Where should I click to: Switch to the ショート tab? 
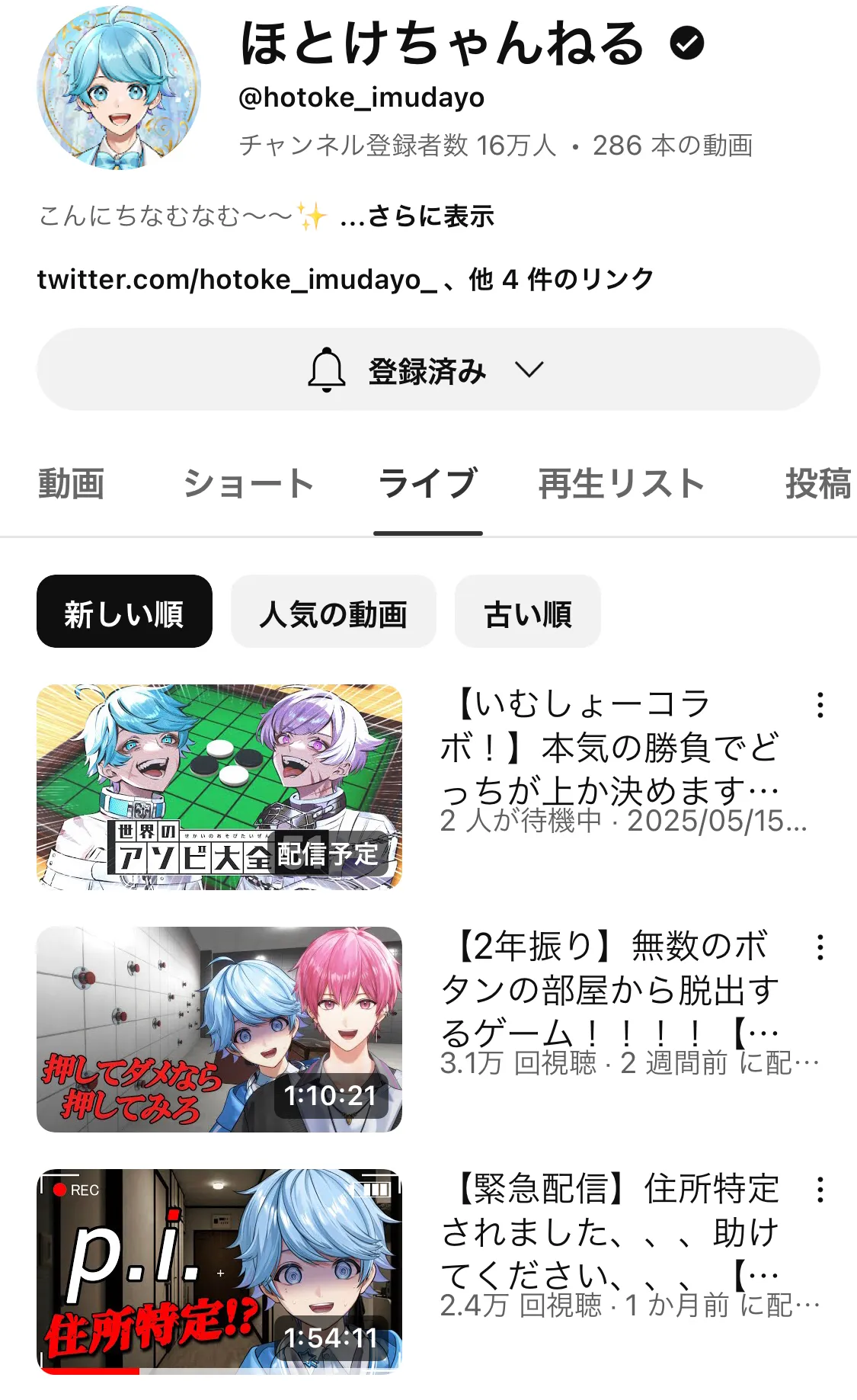(x=248, y=484)
